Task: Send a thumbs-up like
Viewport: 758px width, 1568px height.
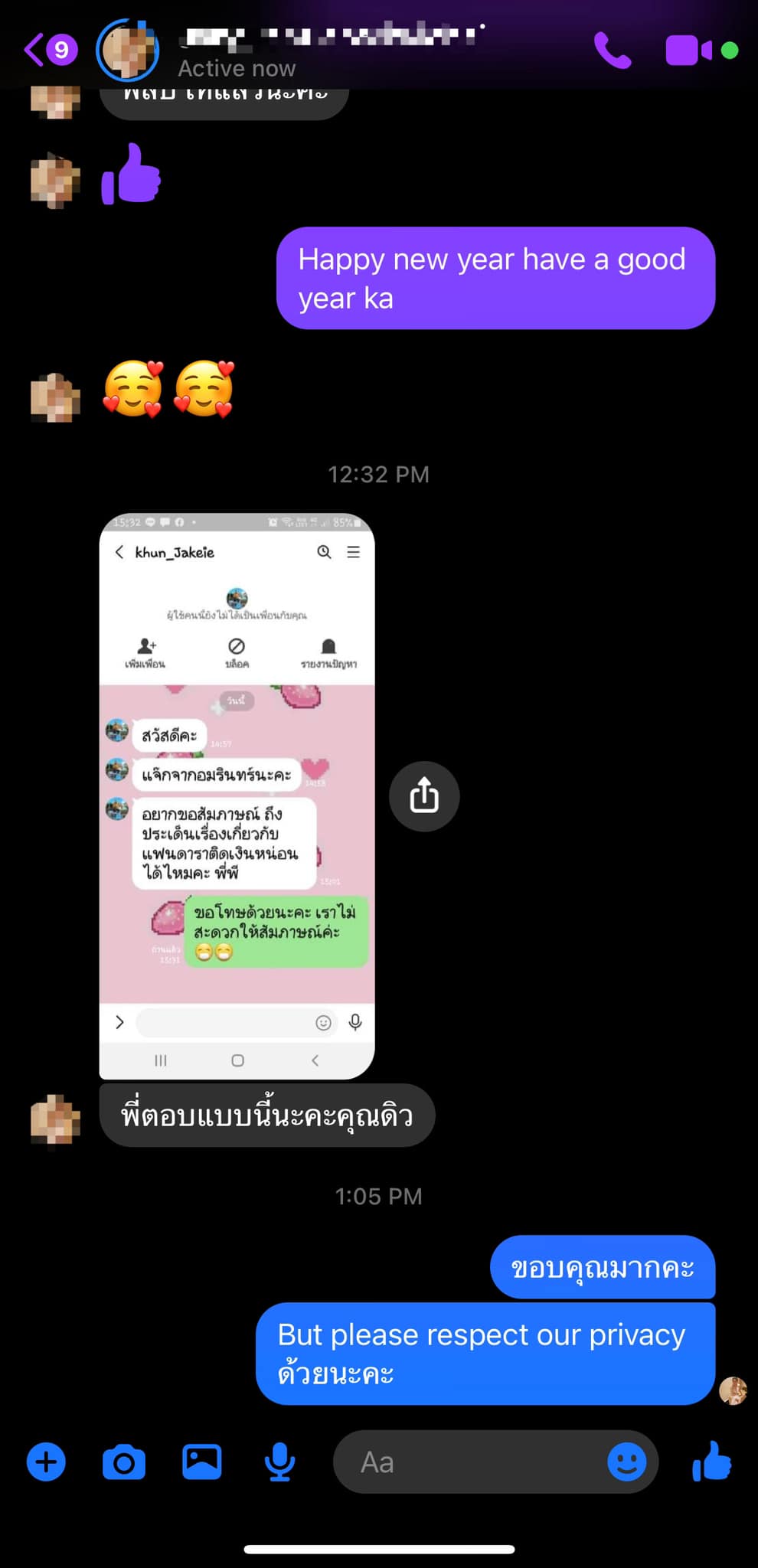Action: pos(711,1462)
